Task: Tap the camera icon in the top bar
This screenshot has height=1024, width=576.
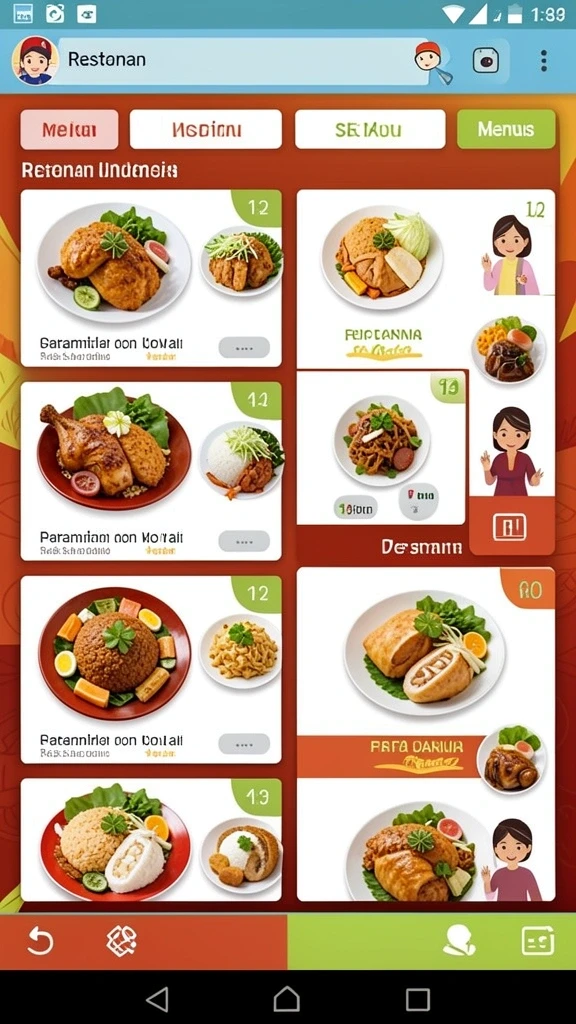Action: (486, 61)
